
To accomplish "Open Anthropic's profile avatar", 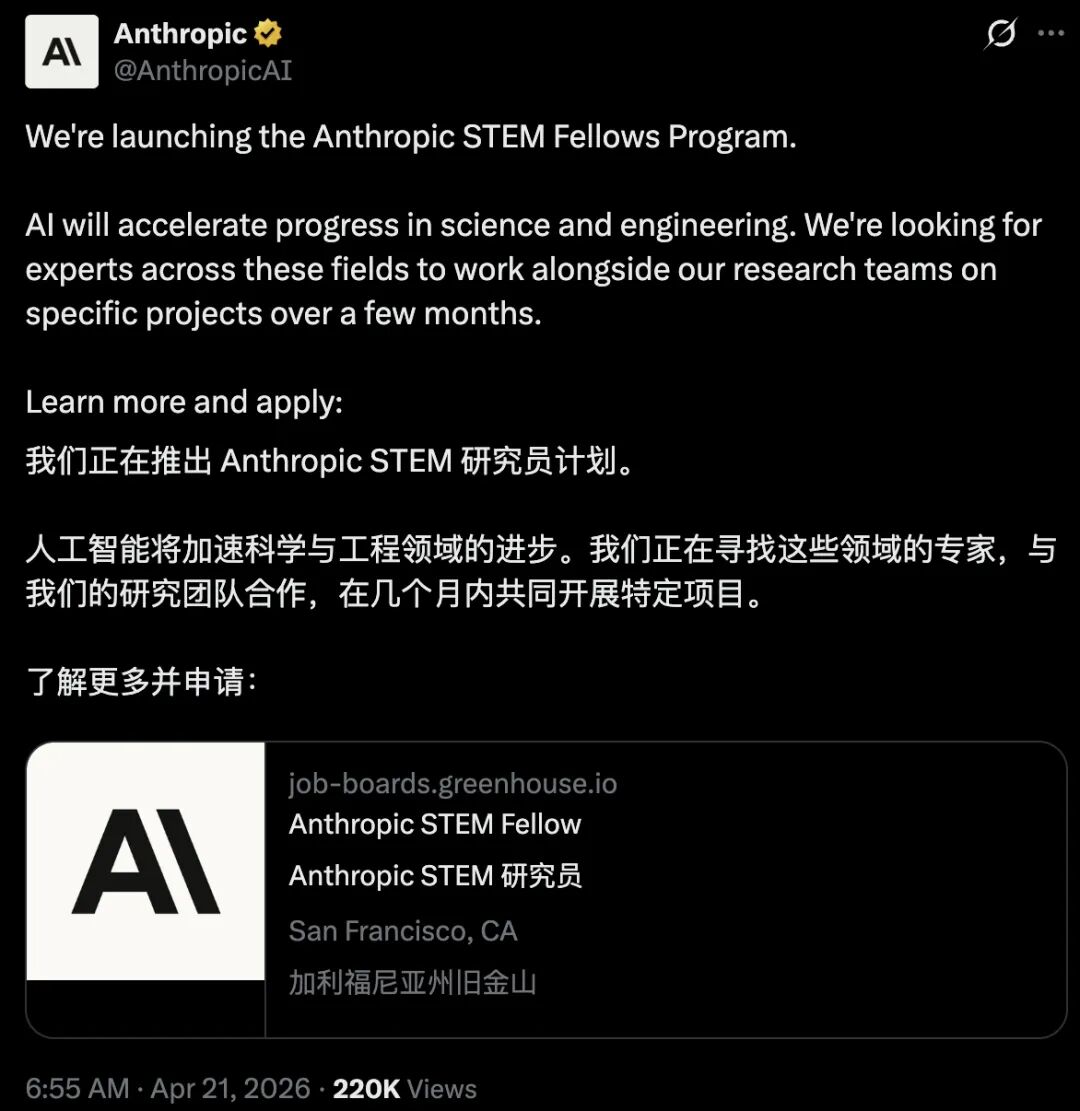I will point(62,52).
